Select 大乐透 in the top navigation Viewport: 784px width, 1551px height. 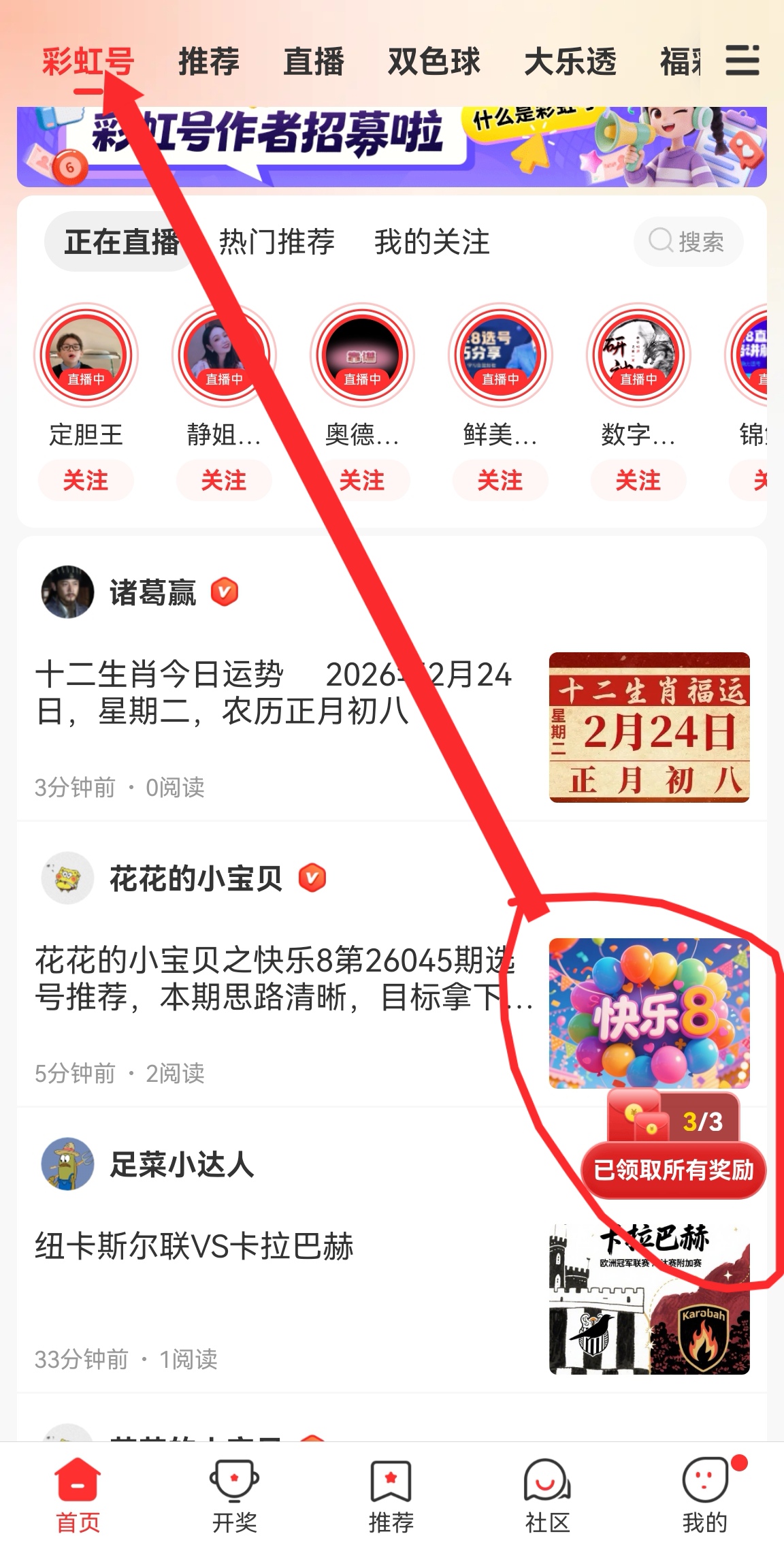(x=572, y=61)
